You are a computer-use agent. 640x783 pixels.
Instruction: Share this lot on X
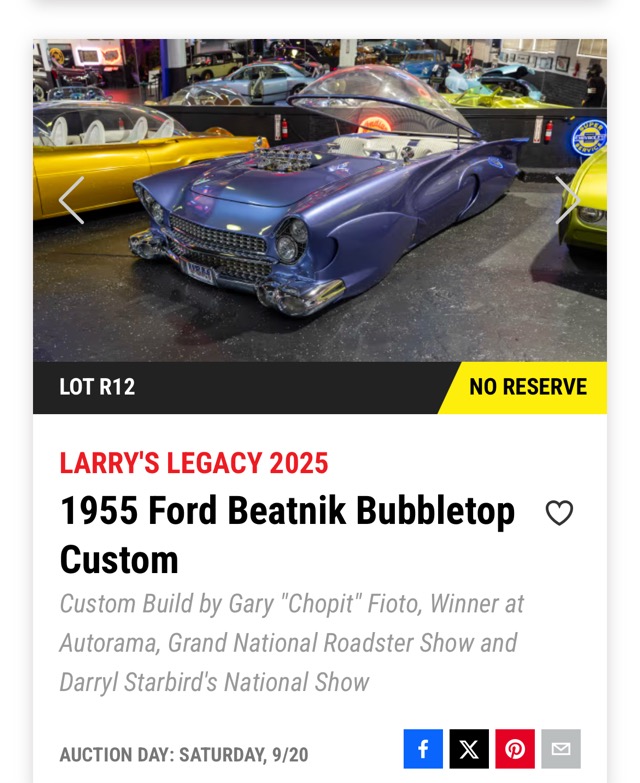point(469,749)
